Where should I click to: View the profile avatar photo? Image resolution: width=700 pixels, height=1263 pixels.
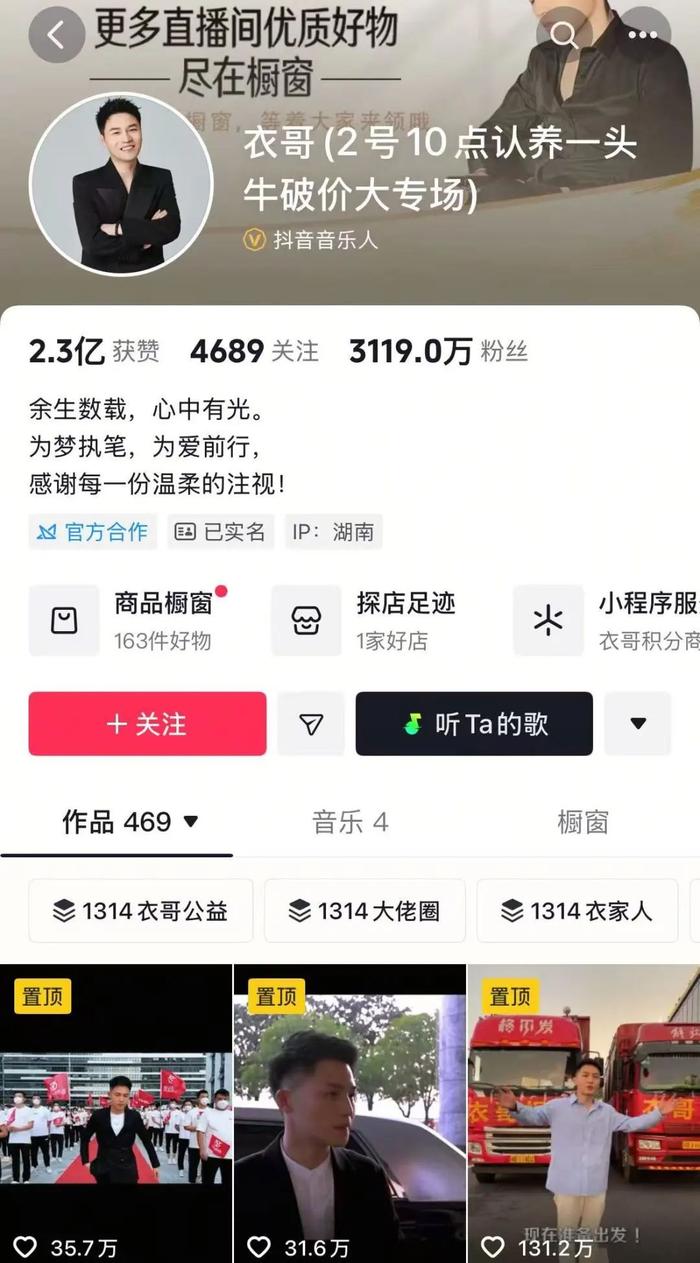[121, 184]
